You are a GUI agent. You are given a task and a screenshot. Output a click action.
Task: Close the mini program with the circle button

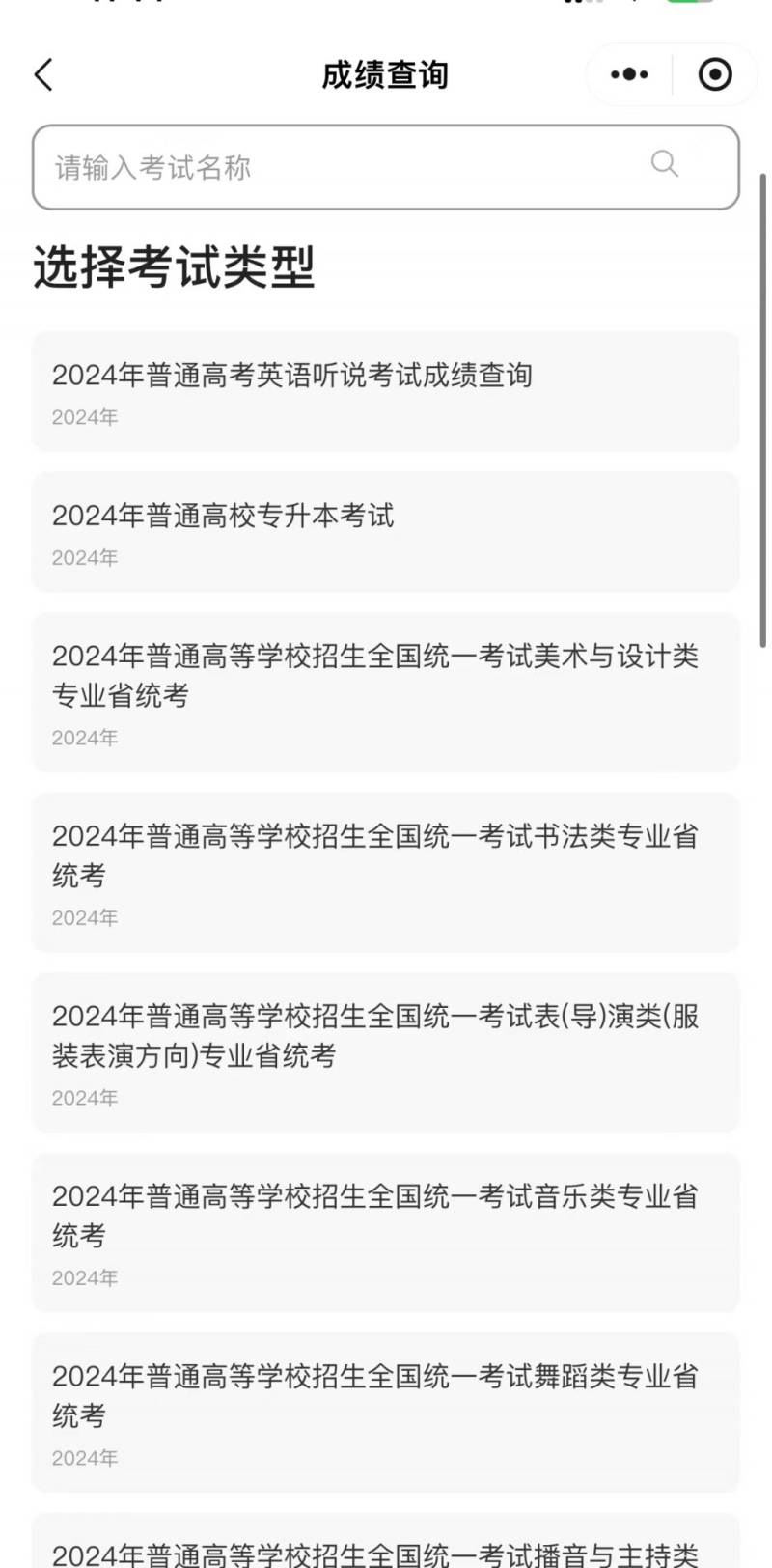tap(715, 74)
